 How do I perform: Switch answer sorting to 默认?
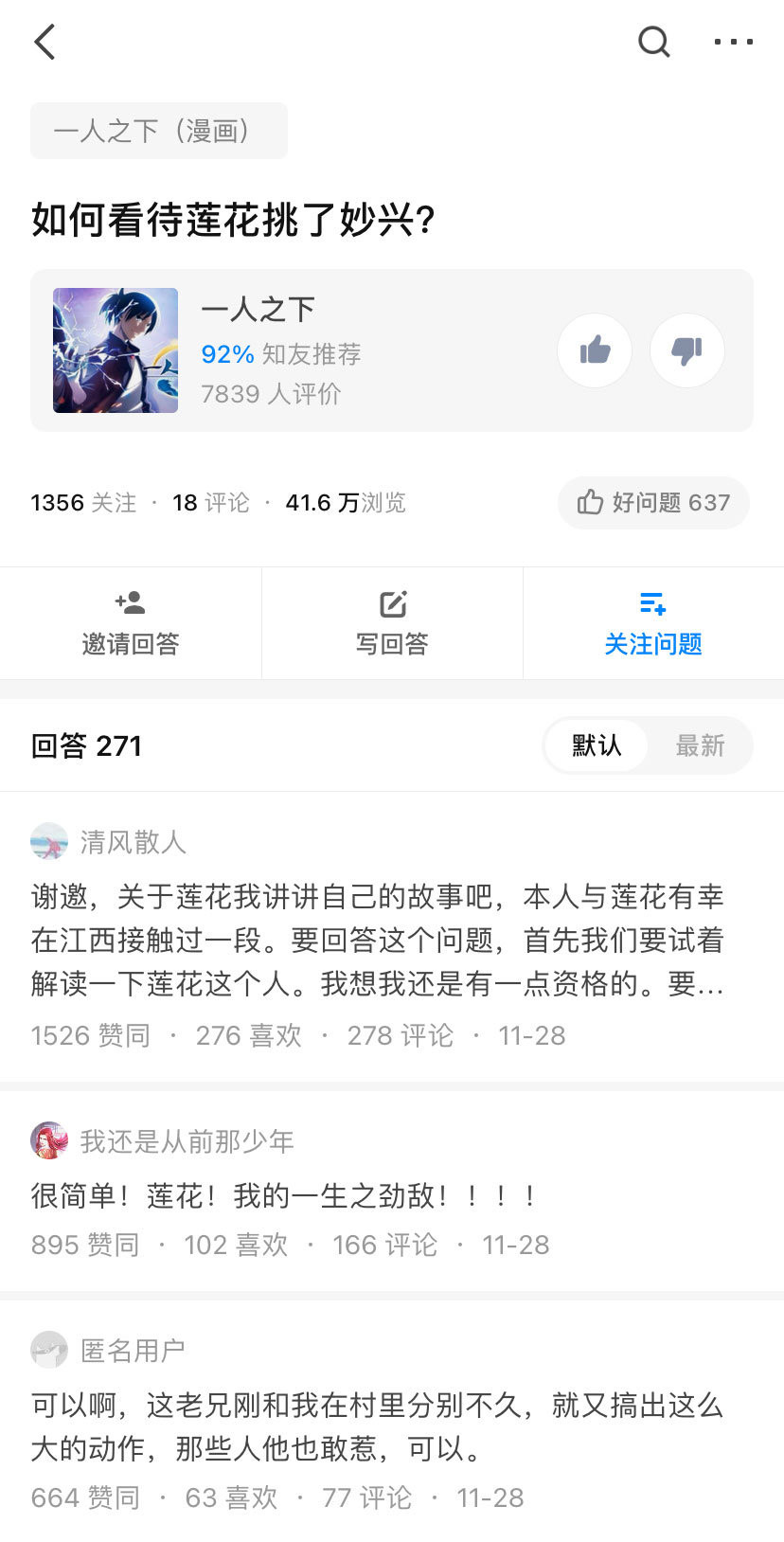pos(597,745)
